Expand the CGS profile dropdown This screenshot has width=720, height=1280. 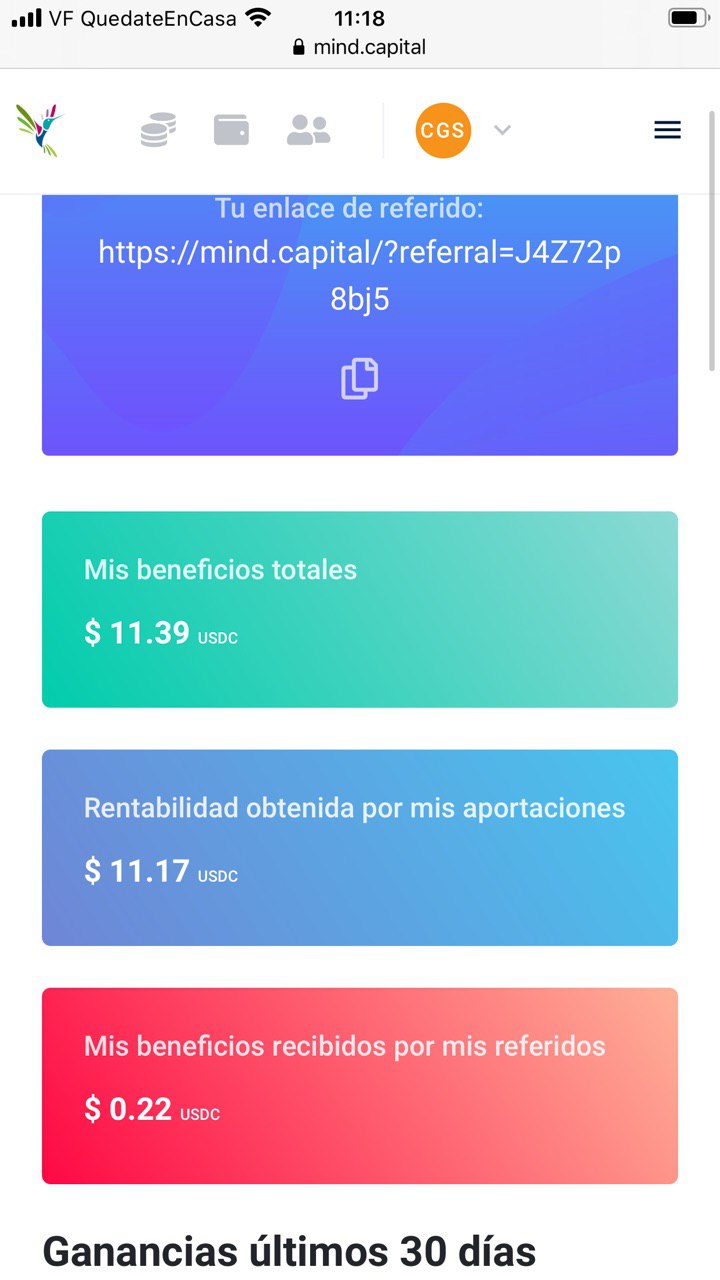(x=502, y=130)
